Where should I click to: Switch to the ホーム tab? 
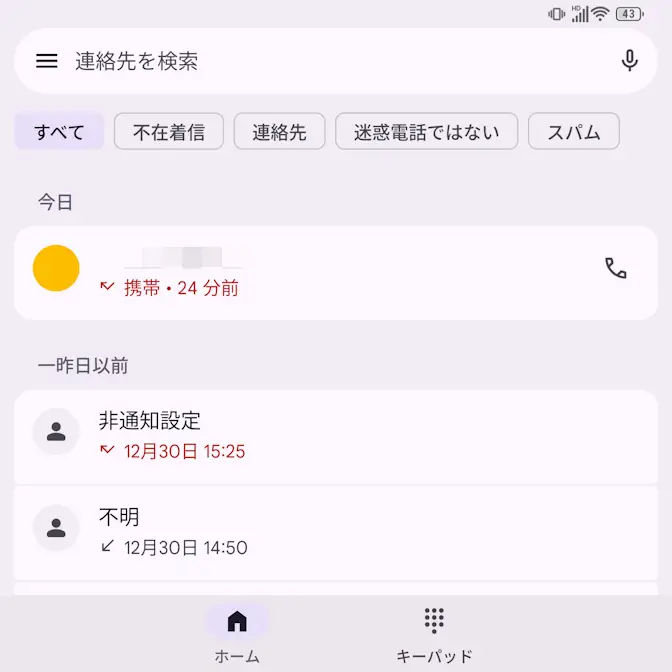[x=237, y=634]
